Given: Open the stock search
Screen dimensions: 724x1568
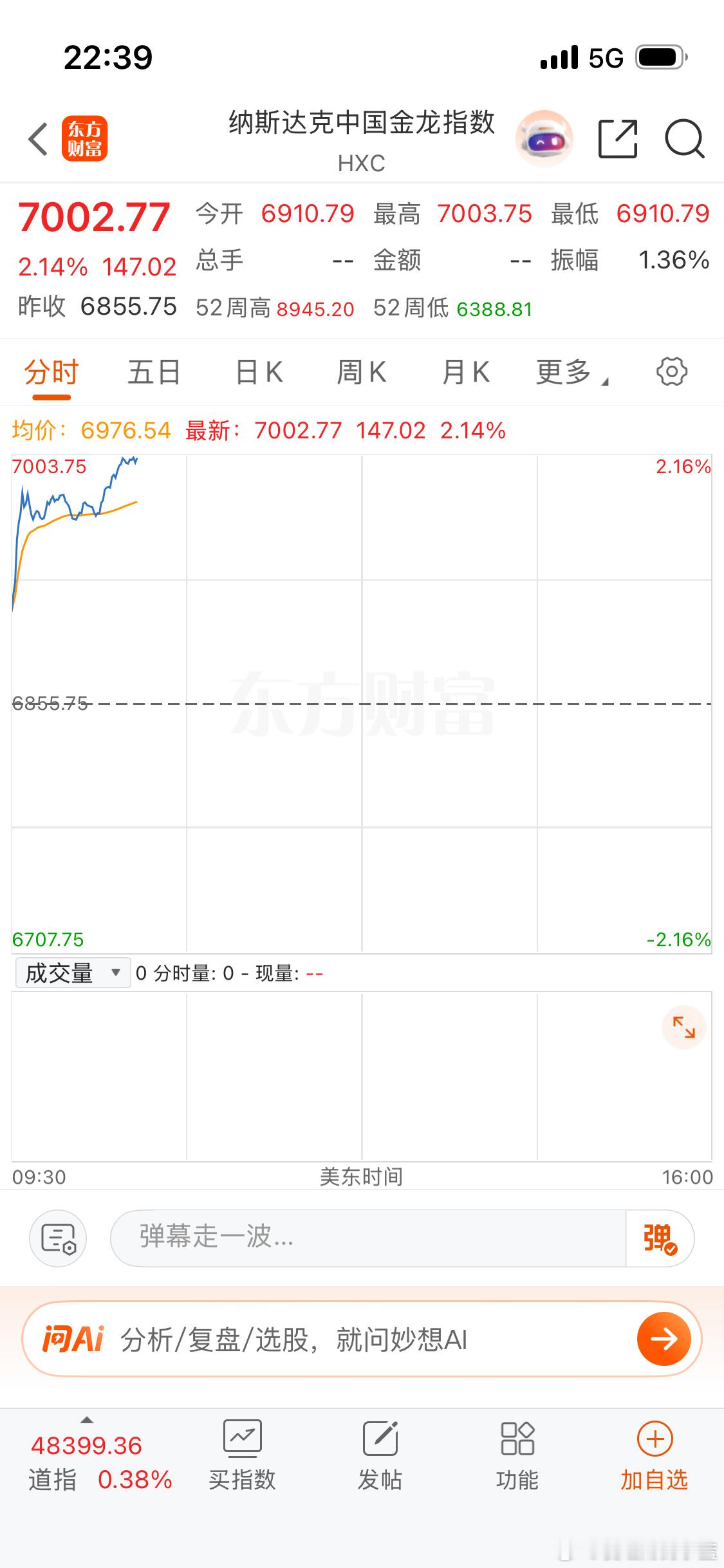Looking at the screenshot, I should pyautogui.click(x=684, y=138).
